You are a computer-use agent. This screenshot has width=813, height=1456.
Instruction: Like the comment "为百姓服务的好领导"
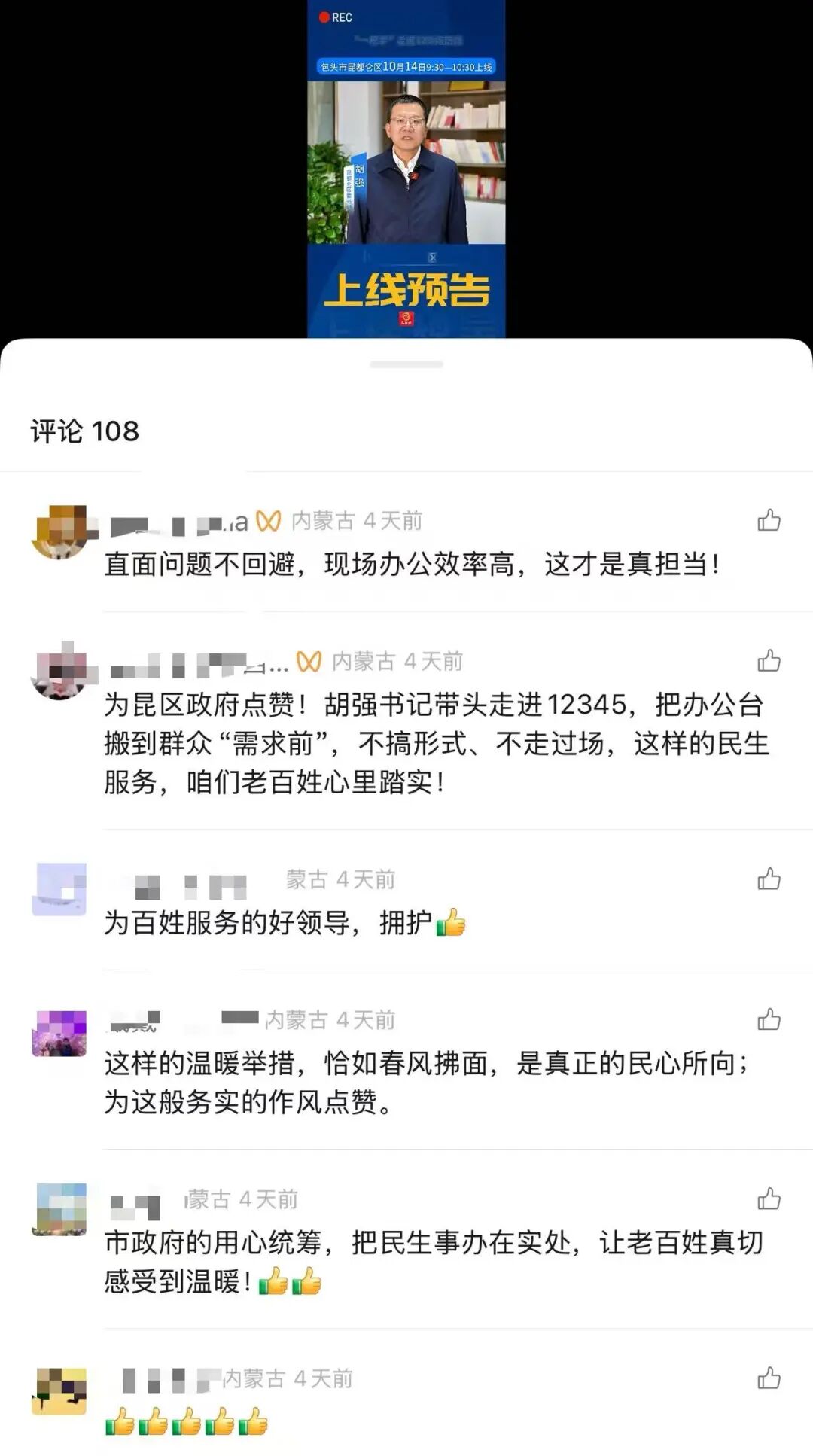coord(769,879)
